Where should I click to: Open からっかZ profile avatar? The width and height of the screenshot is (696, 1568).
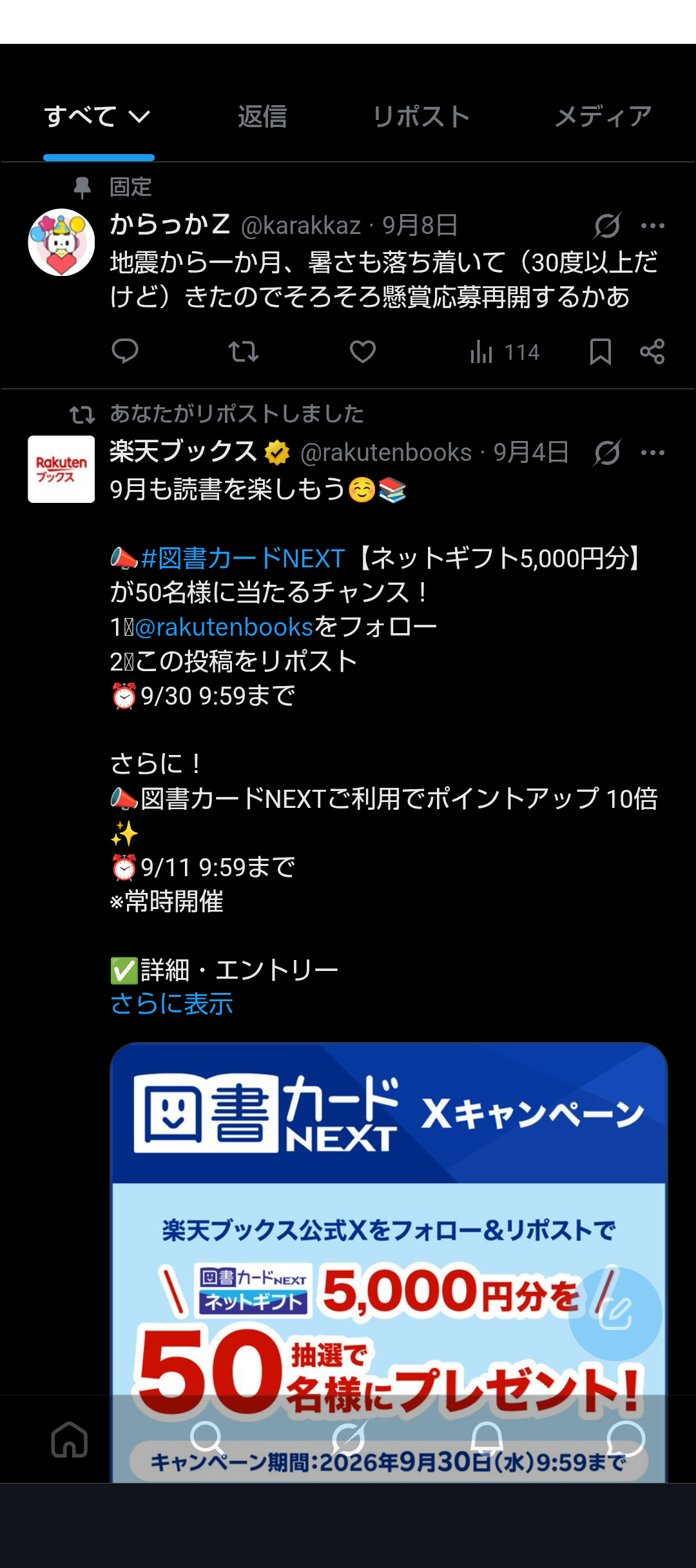pos(61,242)
